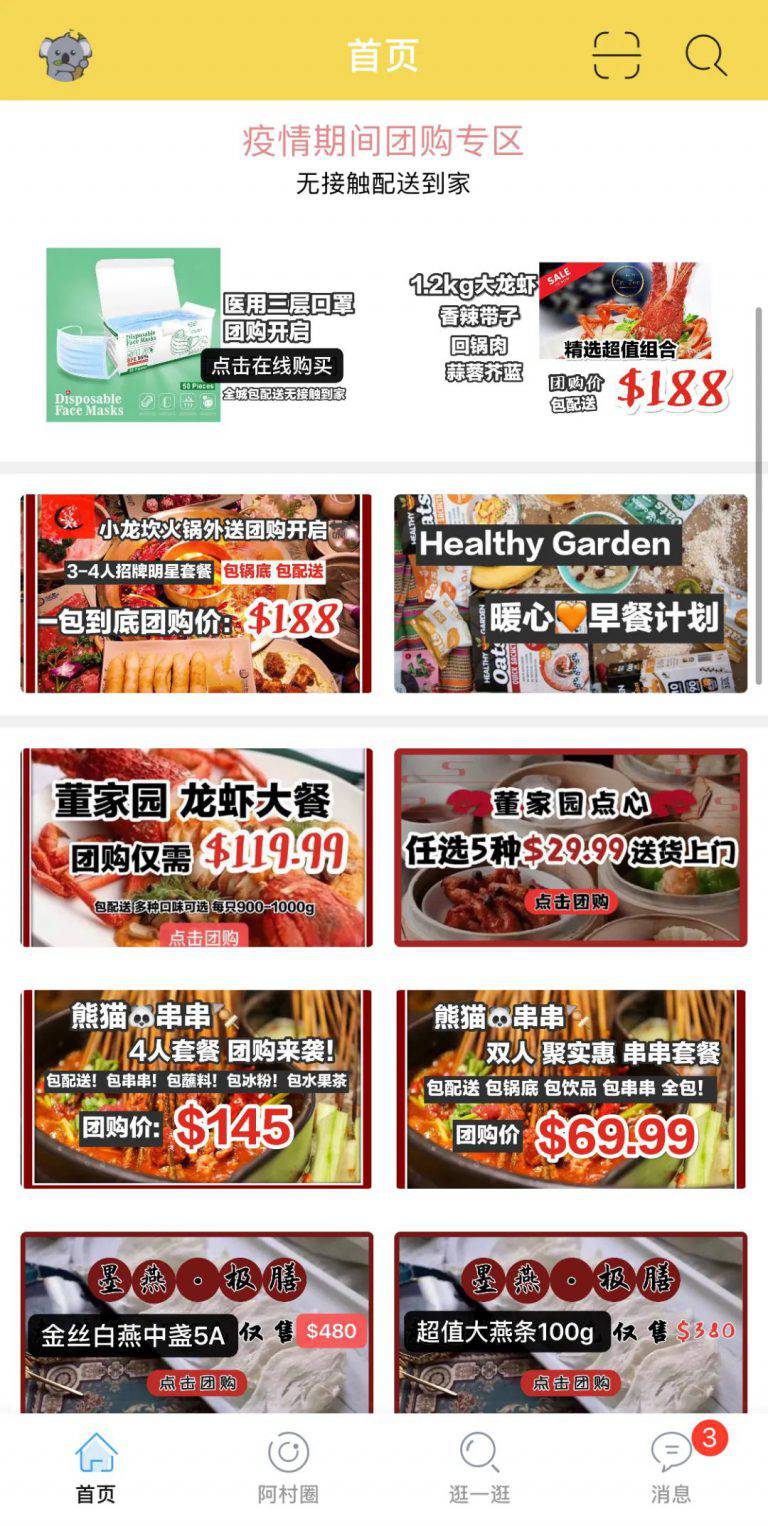Switch to the 逛一逛 tab

tap(479, 1468)
